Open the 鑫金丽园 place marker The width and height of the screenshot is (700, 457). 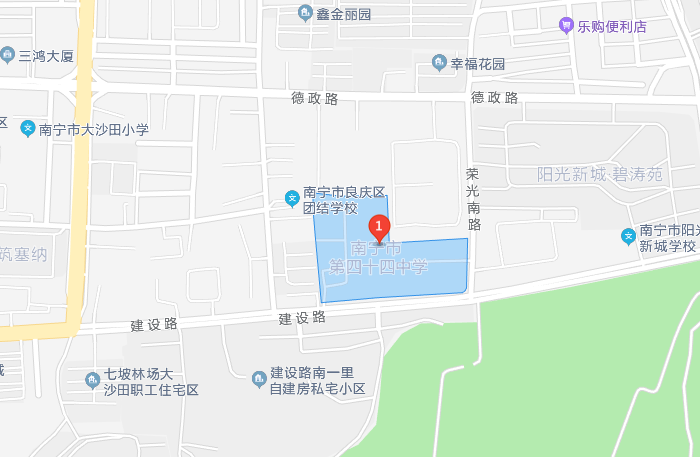305,14
